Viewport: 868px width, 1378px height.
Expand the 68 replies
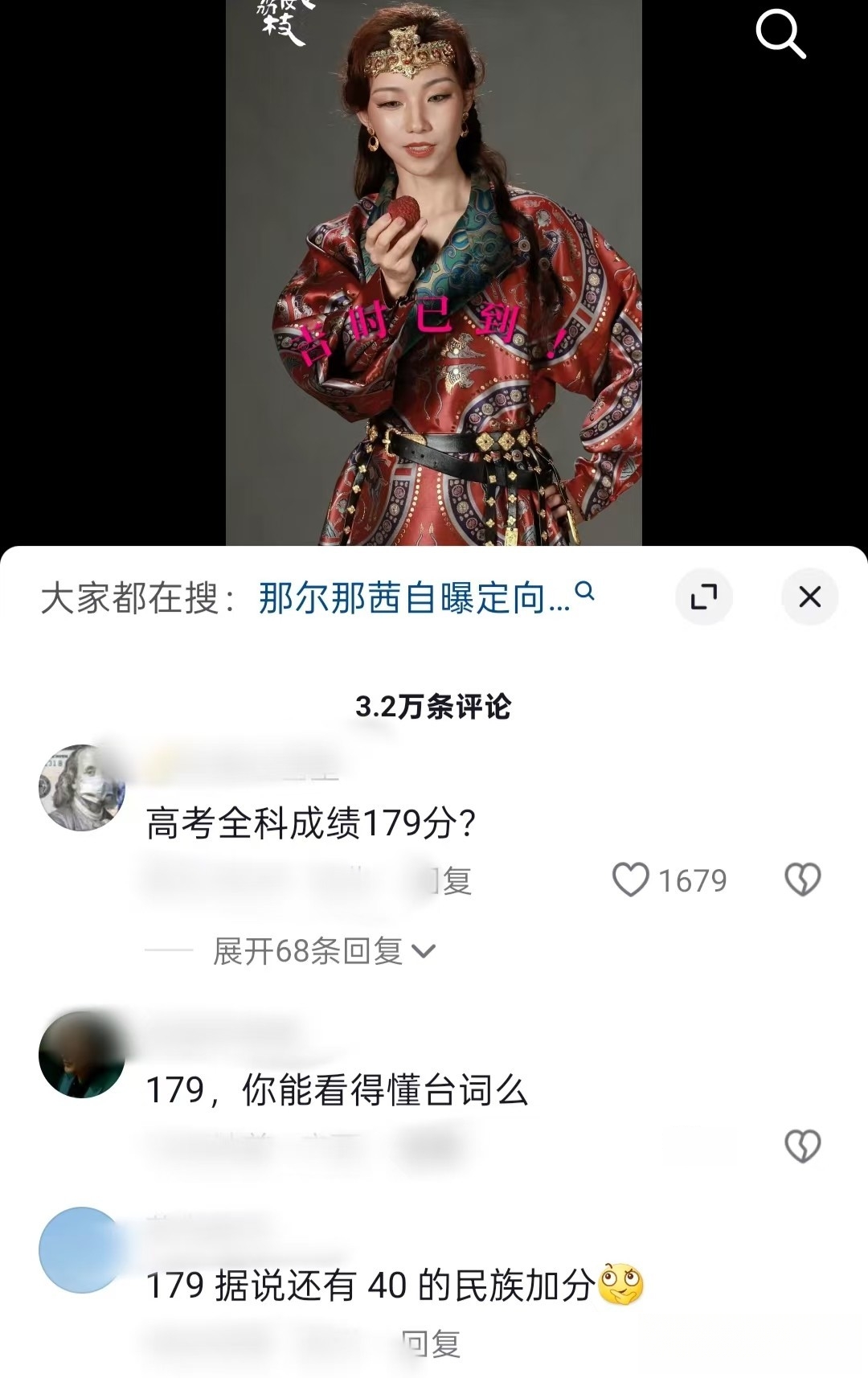323,951
